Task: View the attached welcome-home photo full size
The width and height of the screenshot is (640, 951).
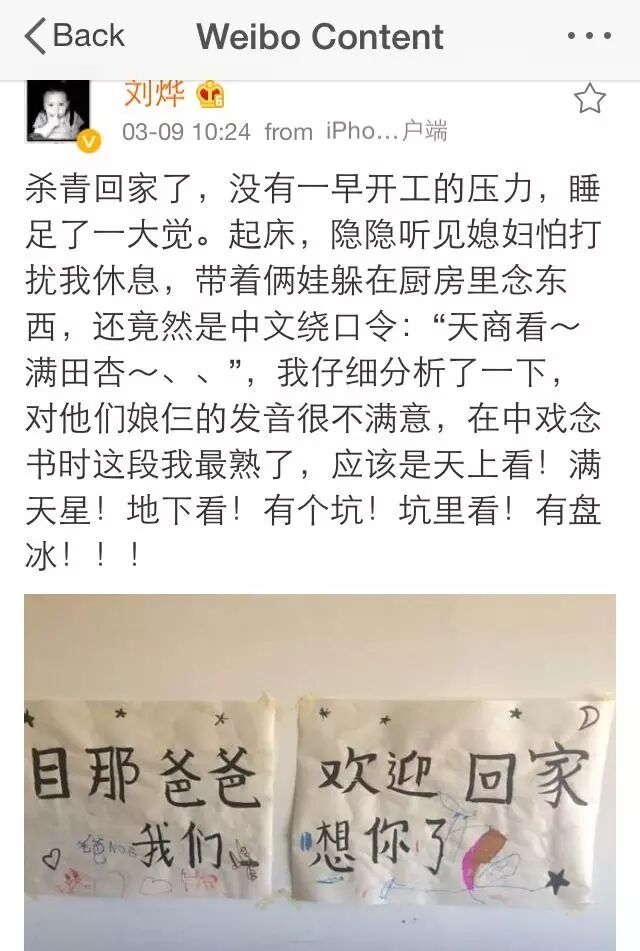Action: 320,770
